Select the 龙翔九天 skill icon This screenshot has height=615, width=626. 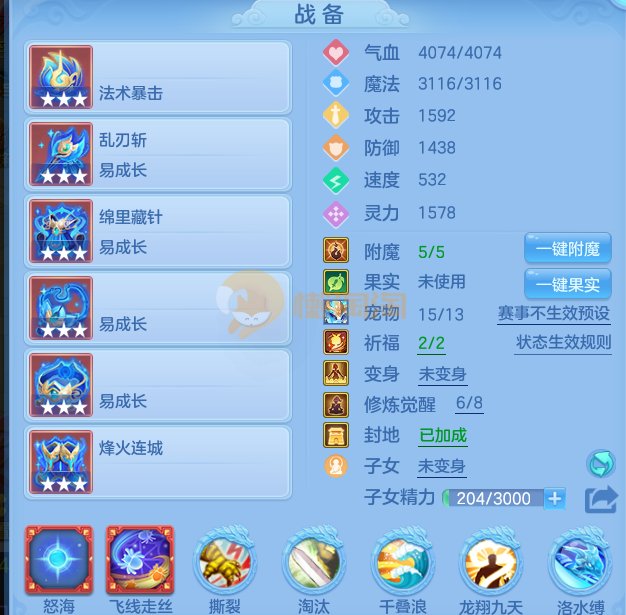click(492, 560)
